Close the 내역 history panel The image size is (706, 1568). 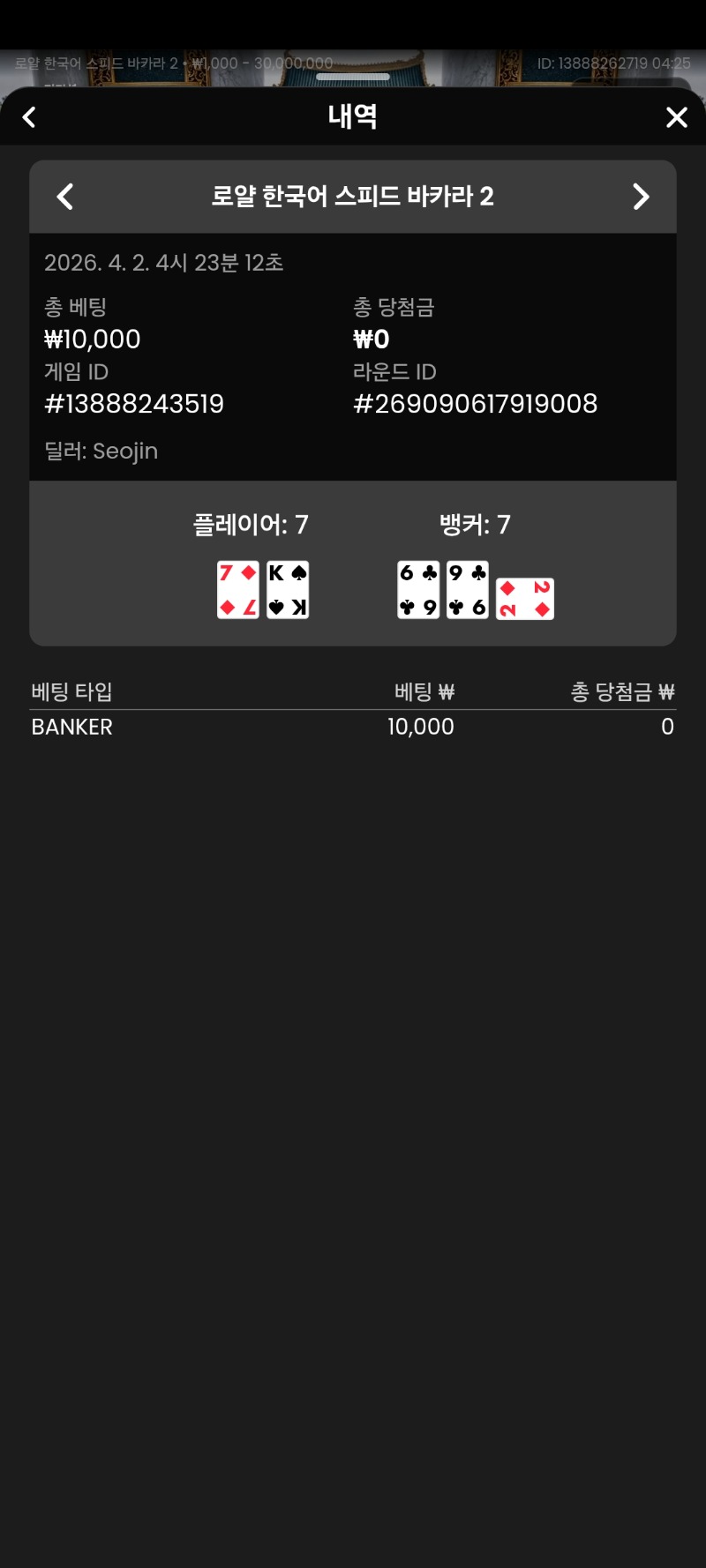tap(676, 117)
